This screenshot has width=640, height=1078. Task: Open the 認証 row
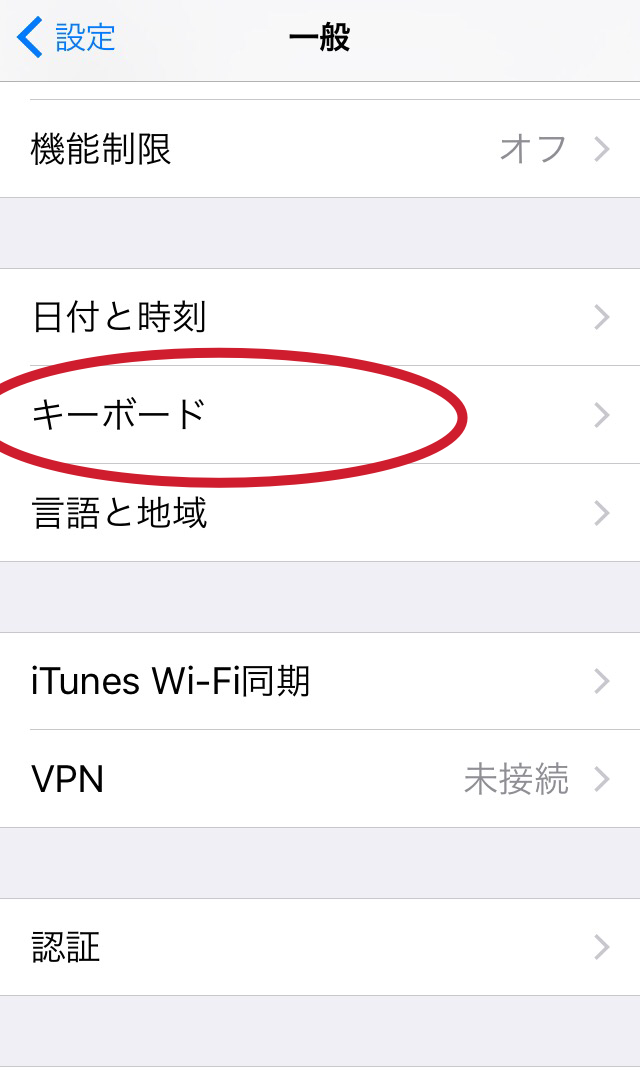pyautogui.click(x=320, y=947)
